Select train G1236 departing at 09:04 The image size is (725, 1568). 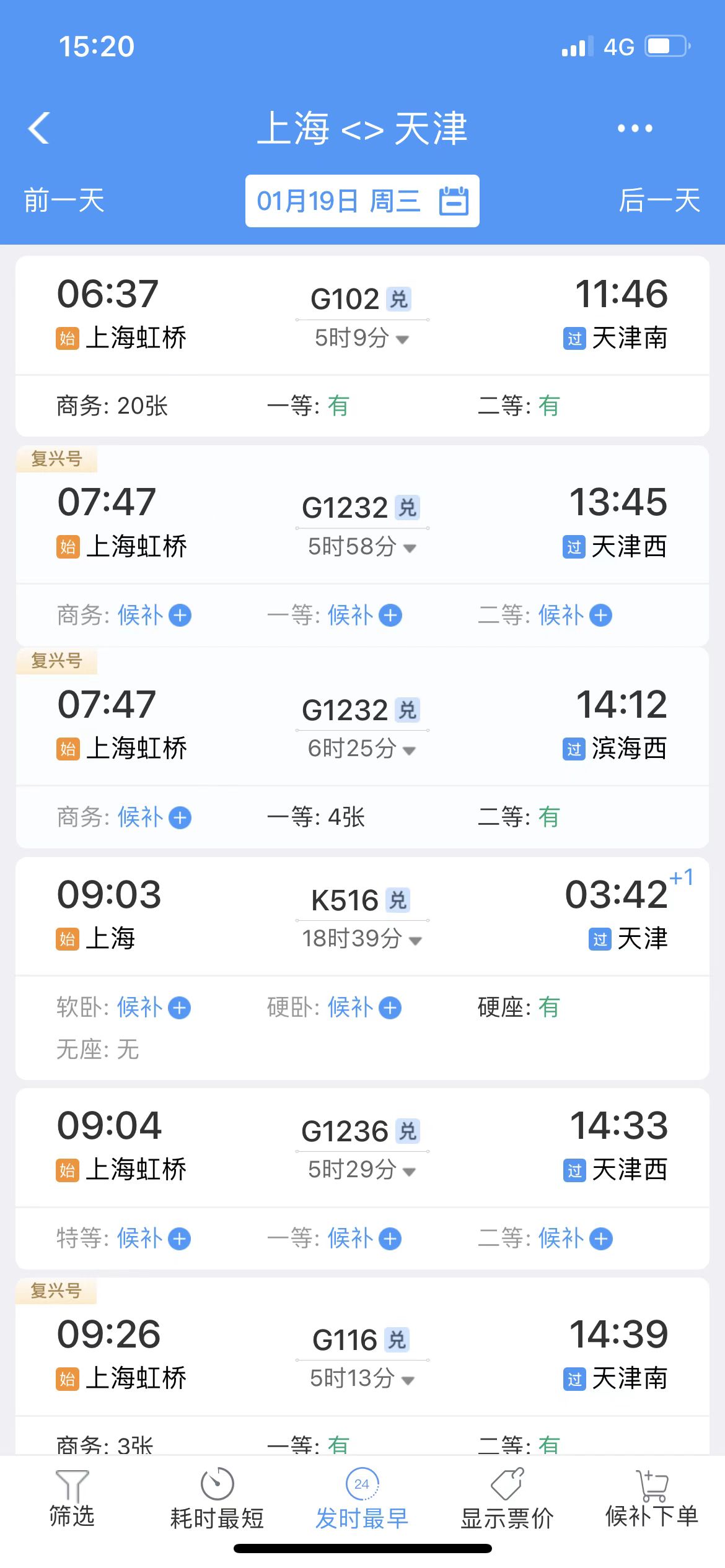pyautogui.click(x=362, y=1148)
